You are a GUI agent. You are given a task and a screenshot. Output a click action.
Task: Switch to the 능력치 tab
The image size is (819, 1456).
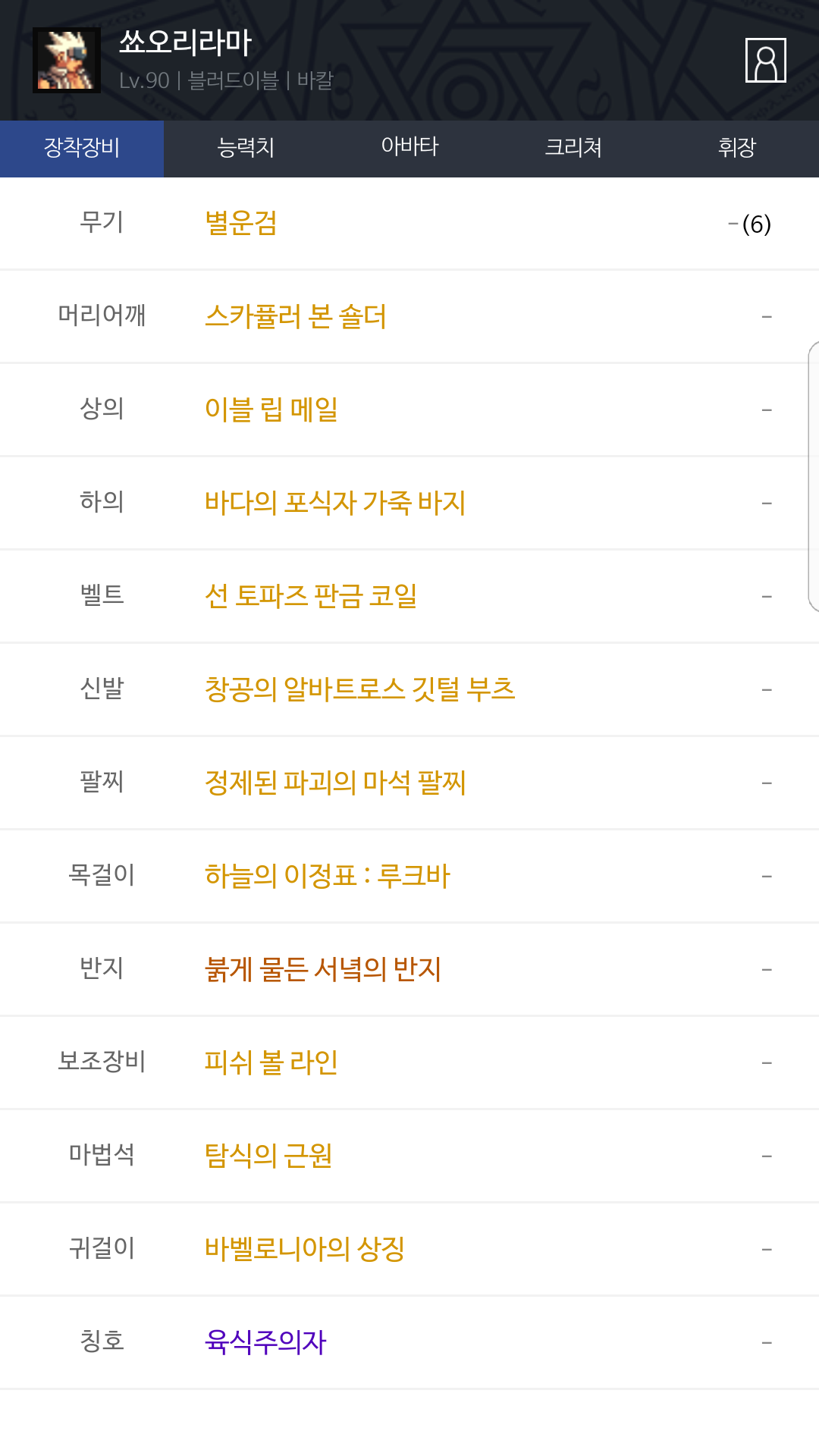[x=246, y=149]
